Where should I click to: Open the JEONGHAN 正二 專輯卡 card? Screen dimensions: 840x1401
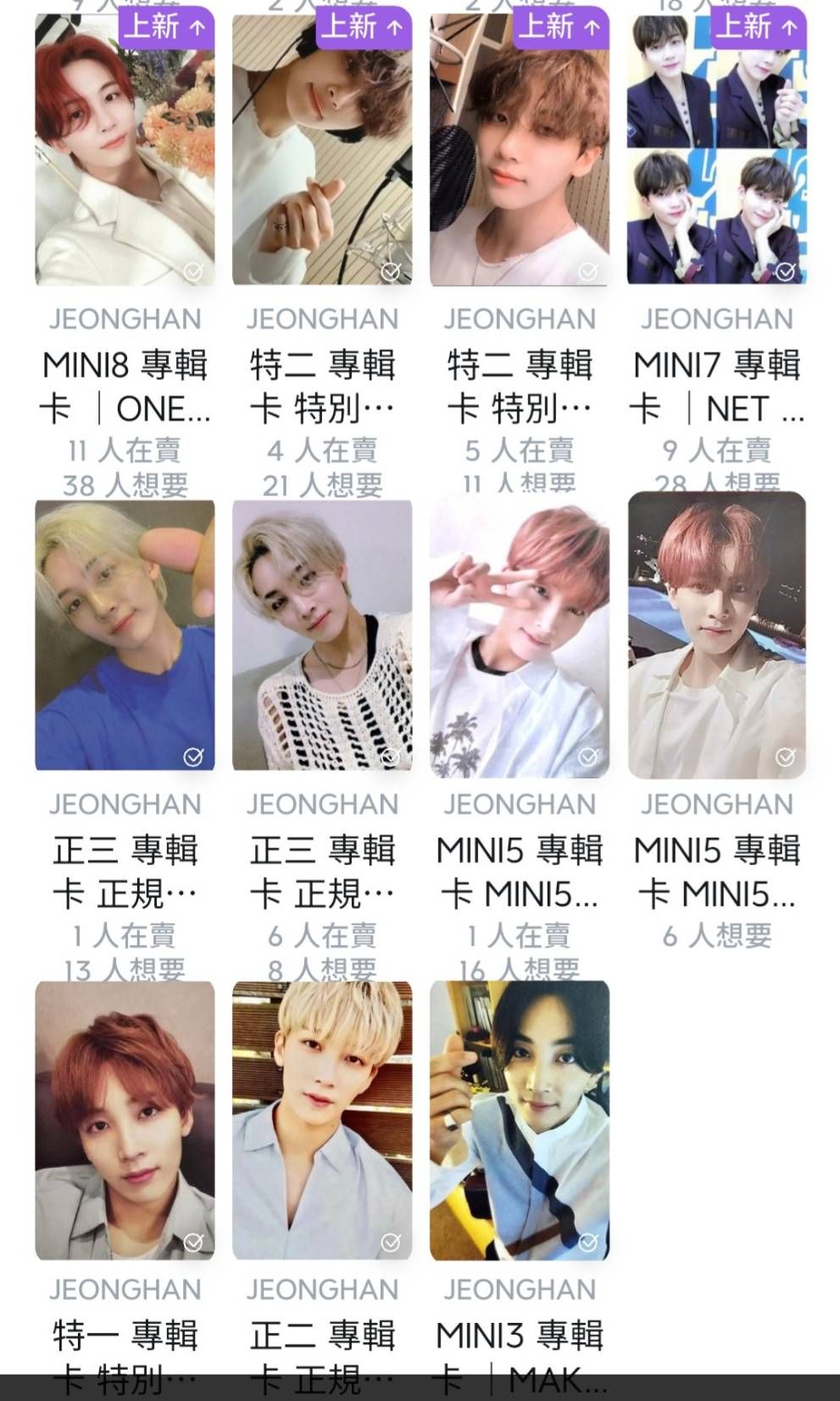[x=322, y=1120]
